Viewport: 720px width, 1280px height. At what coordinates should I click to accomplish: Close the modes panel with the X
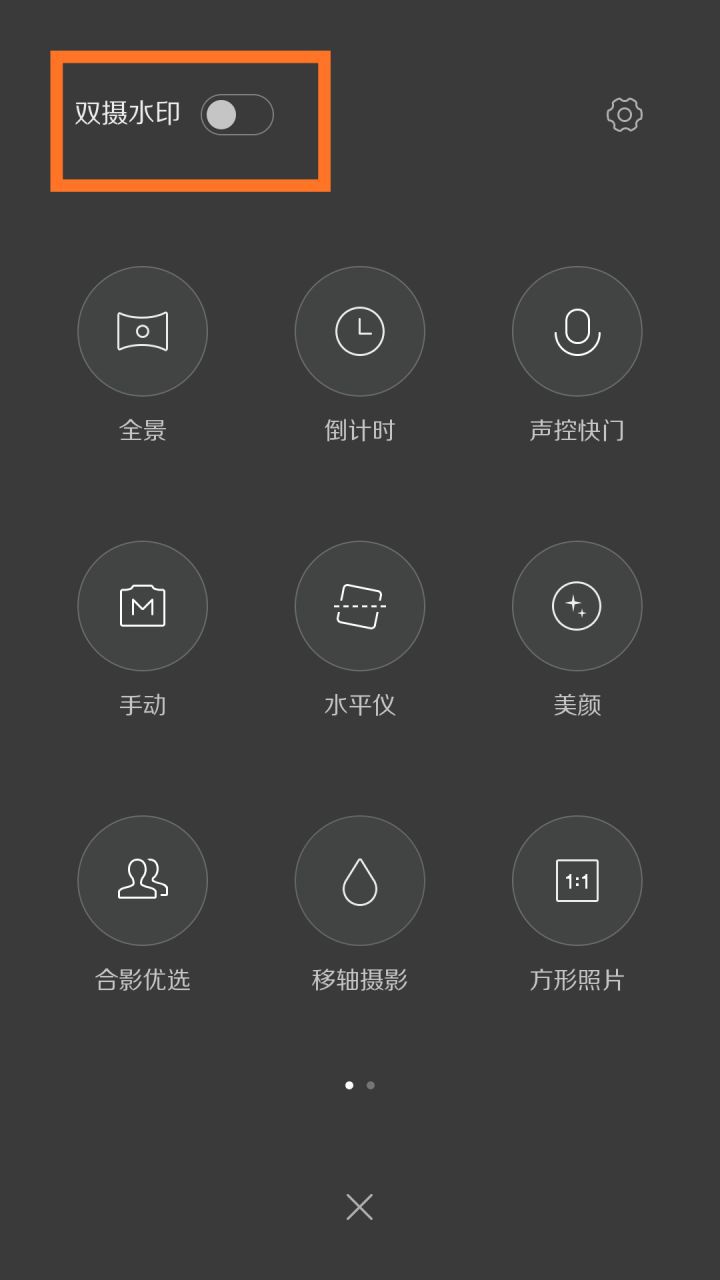point(359,1207)
